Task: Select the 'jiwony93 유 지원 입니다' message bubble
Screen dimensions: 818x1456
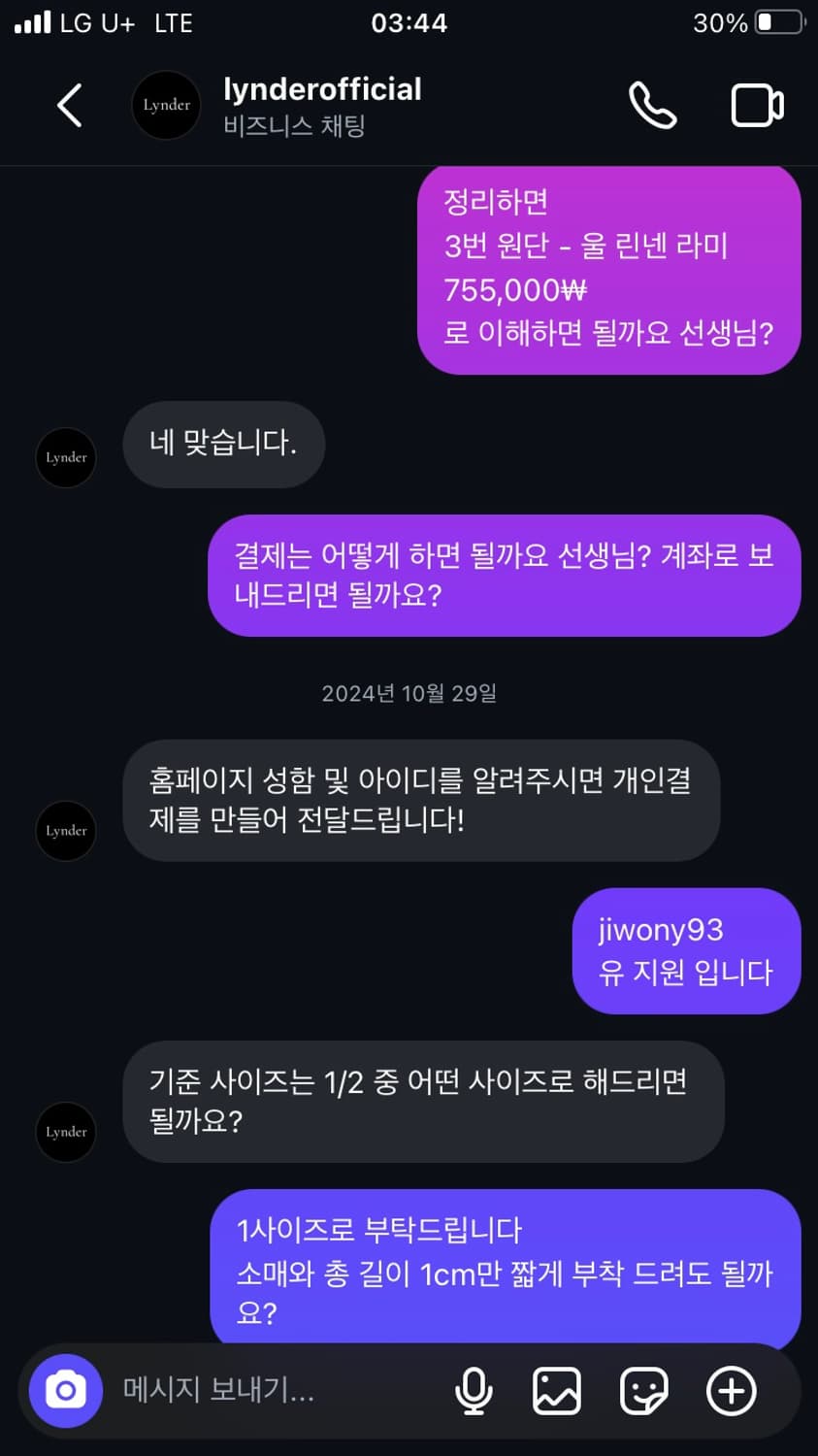Action: pyautogui.click(x=685, y=950)
